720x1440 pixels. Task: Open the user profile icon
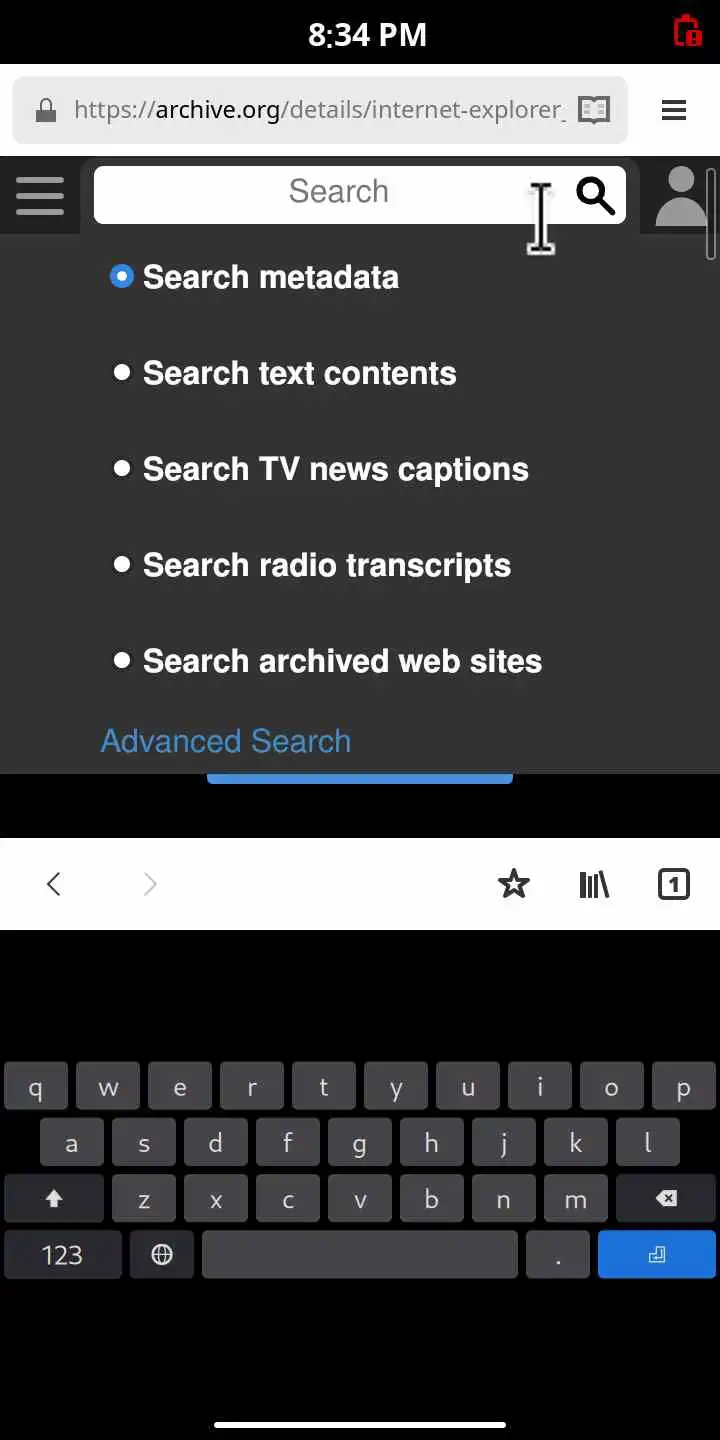pyautogui.click(x=681, y=196)
